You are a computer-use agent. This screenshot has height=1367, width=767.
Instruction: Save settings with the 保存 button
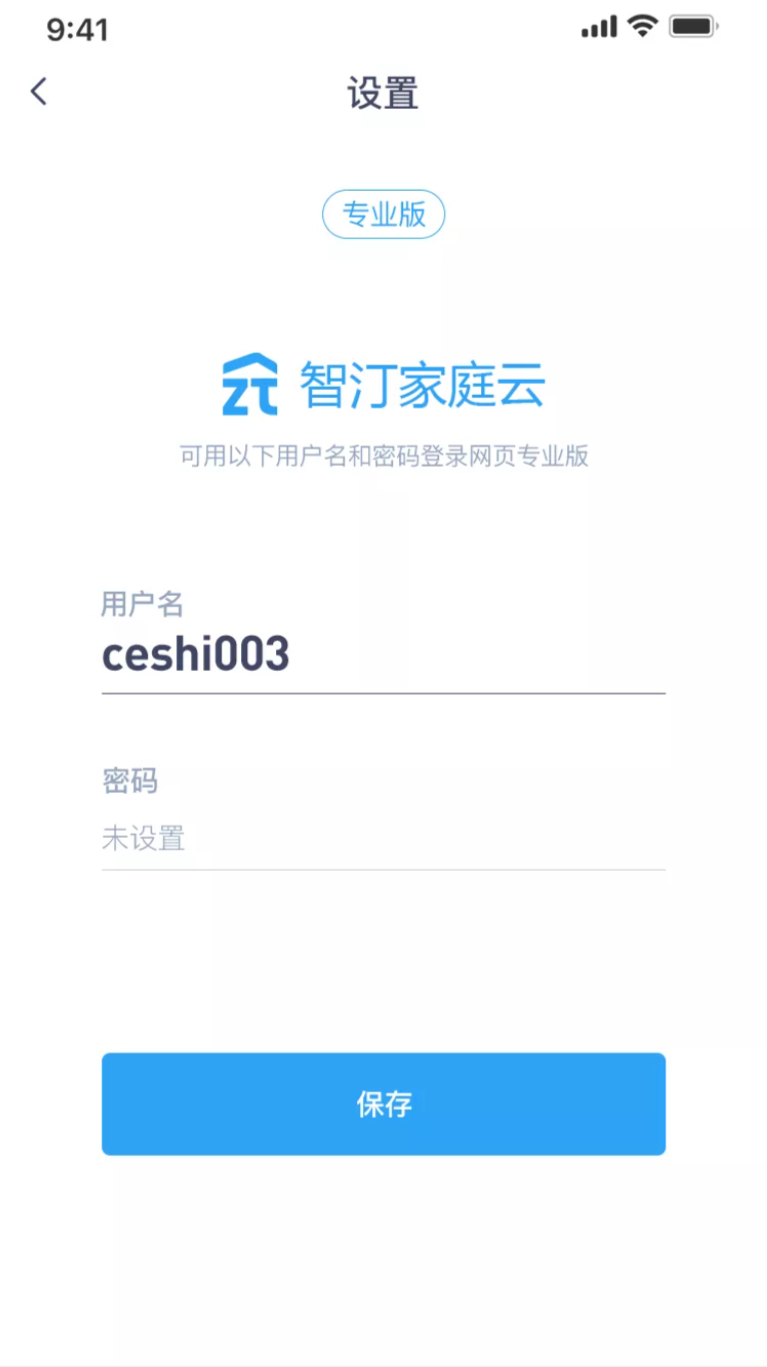(x=383, y=1104)
